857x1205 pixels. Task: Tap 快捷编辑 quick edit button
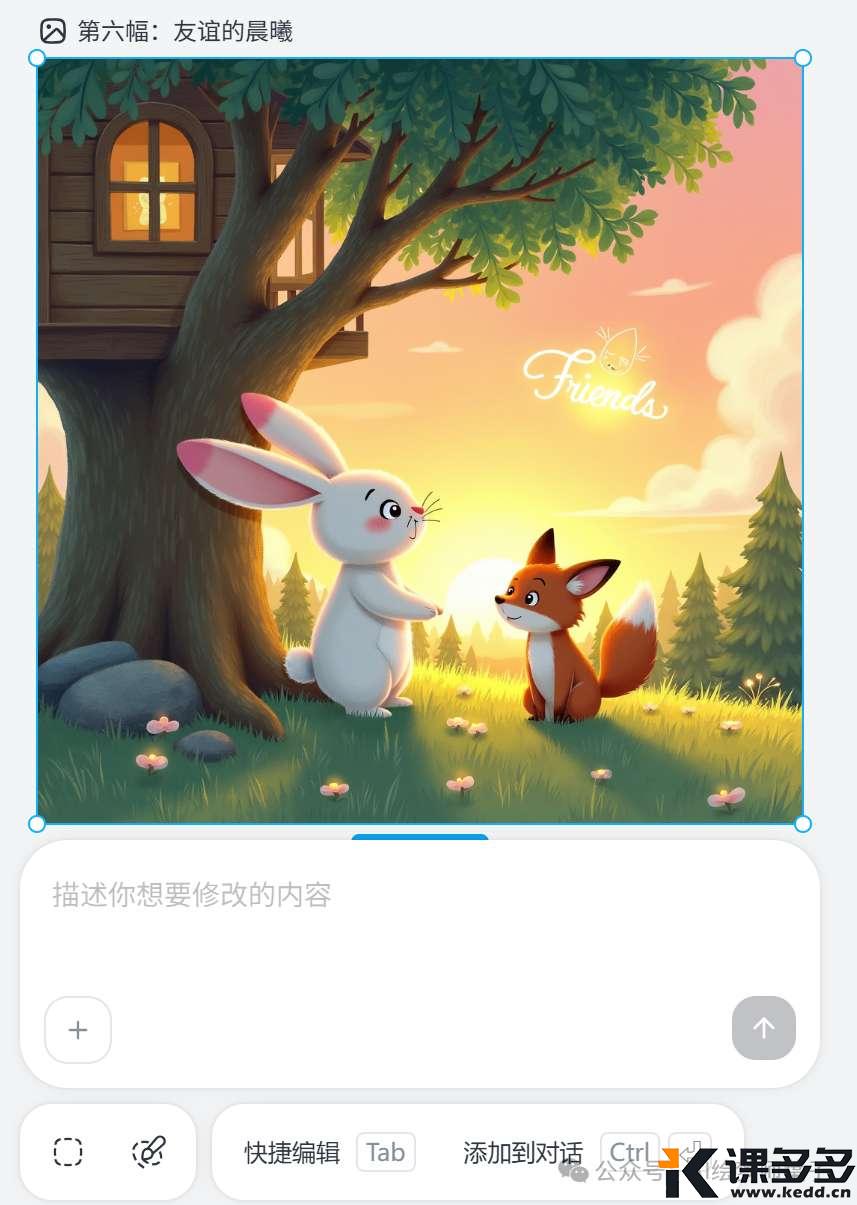[x=292, y=1152]
